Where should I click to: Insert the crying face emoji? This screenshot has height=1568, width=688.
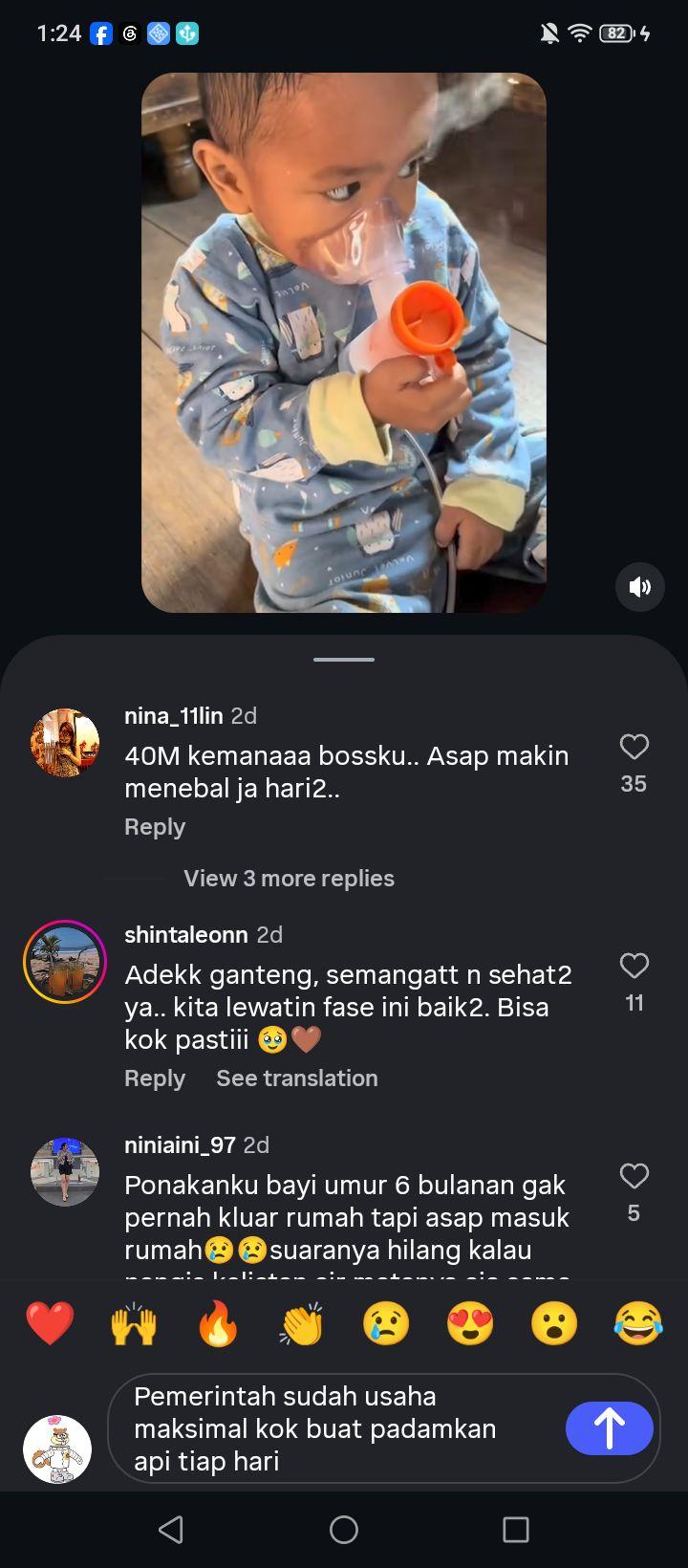(x=386, y=1324)
